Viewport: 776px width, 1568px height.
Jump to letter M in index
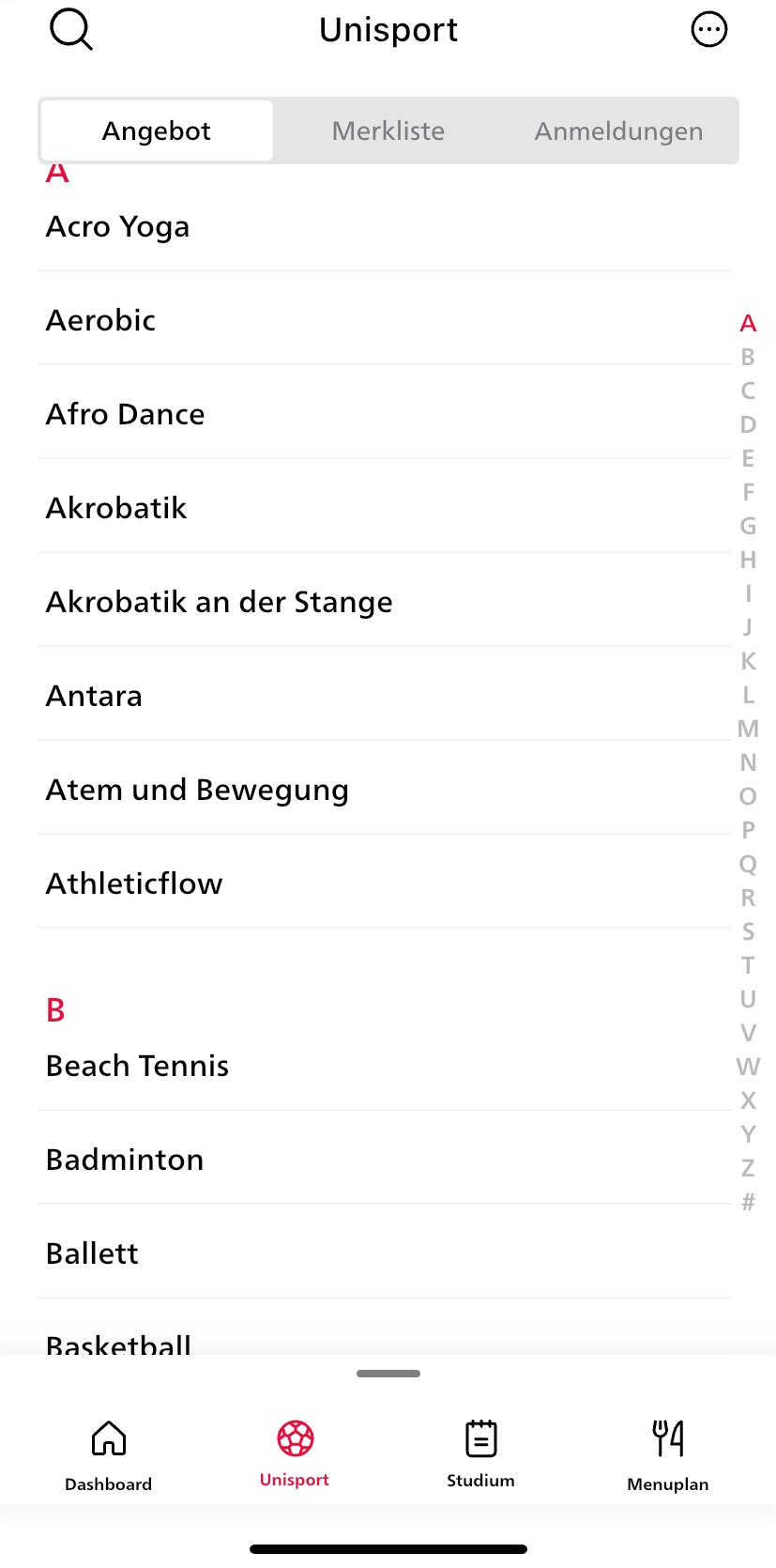tap(748, 729)
